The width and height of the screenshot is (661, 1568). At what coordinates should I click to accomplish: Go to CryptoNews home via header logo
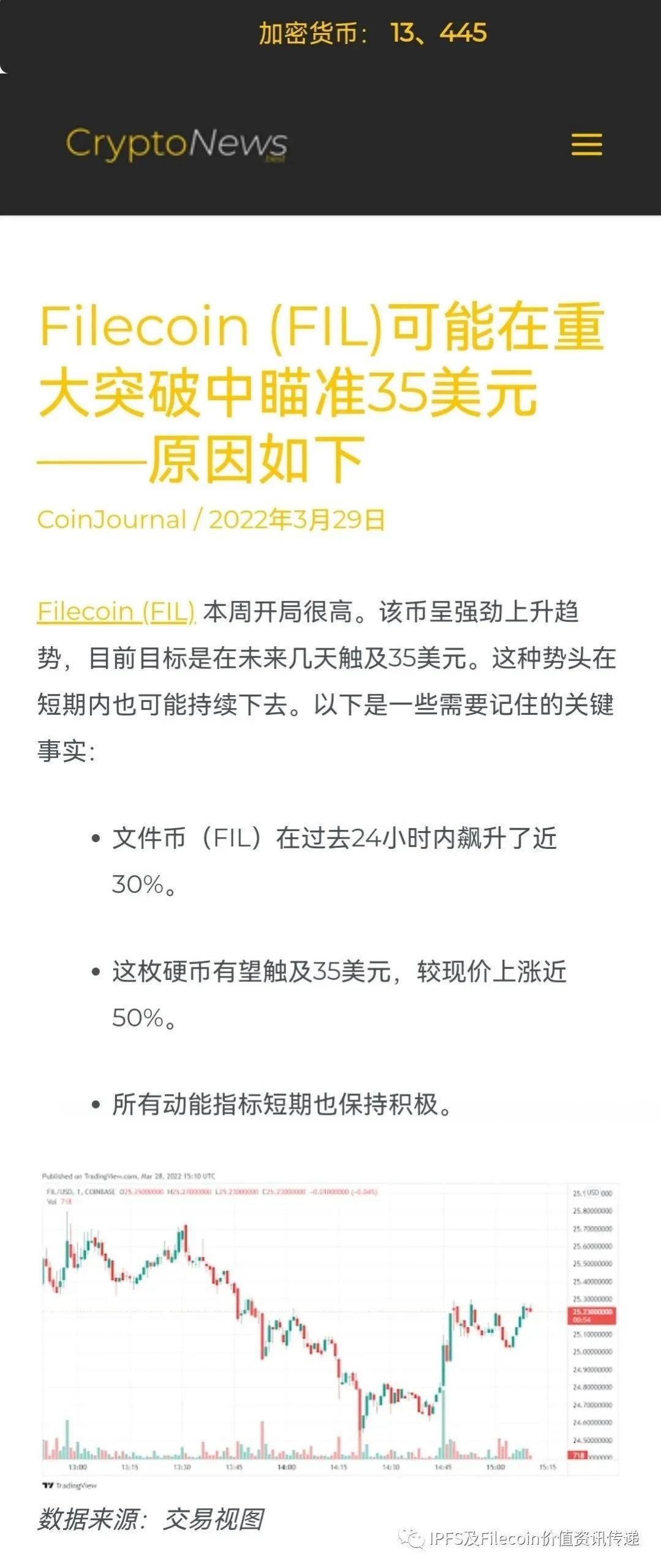pos(176,145)
